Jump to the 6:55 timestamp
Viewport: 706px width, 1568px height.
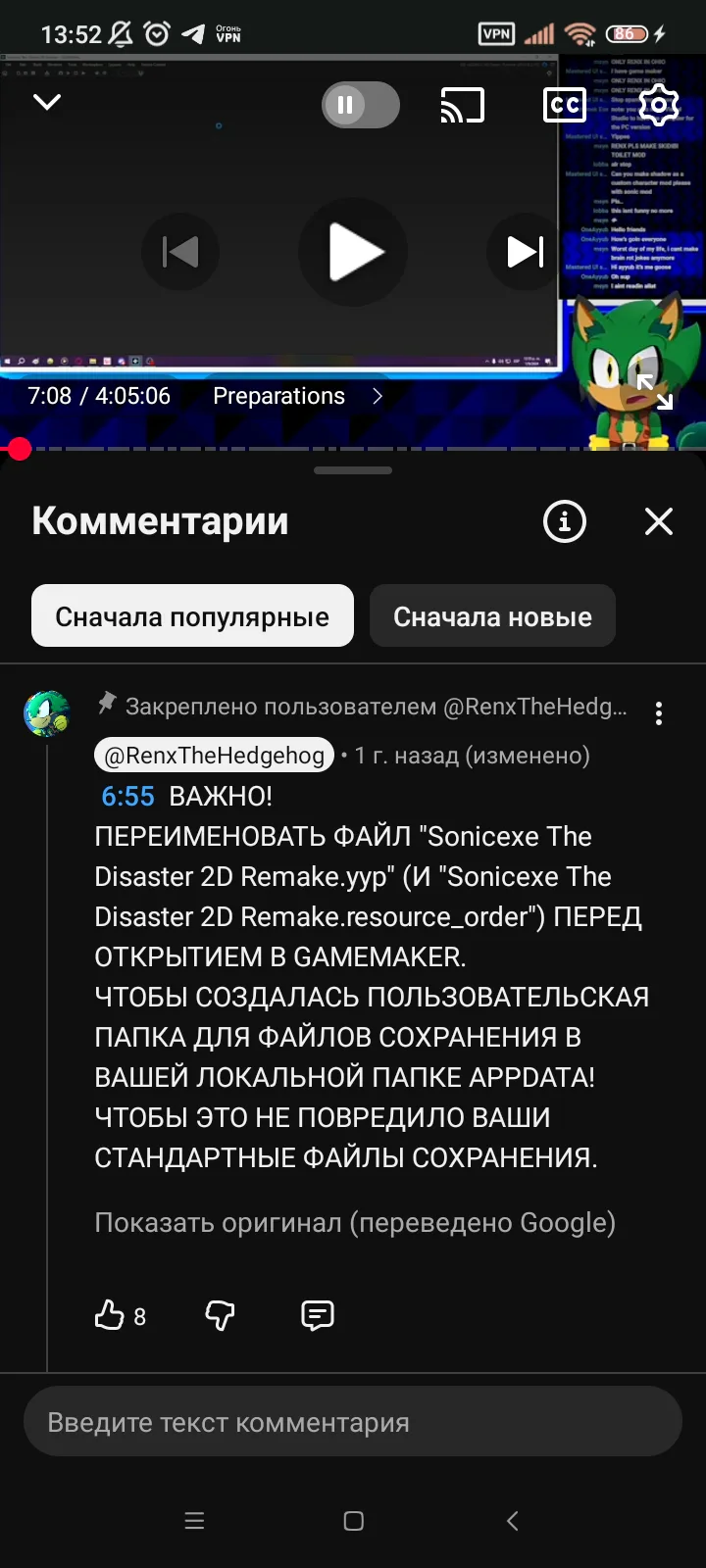pyautogui.click(x=127, y=797)
